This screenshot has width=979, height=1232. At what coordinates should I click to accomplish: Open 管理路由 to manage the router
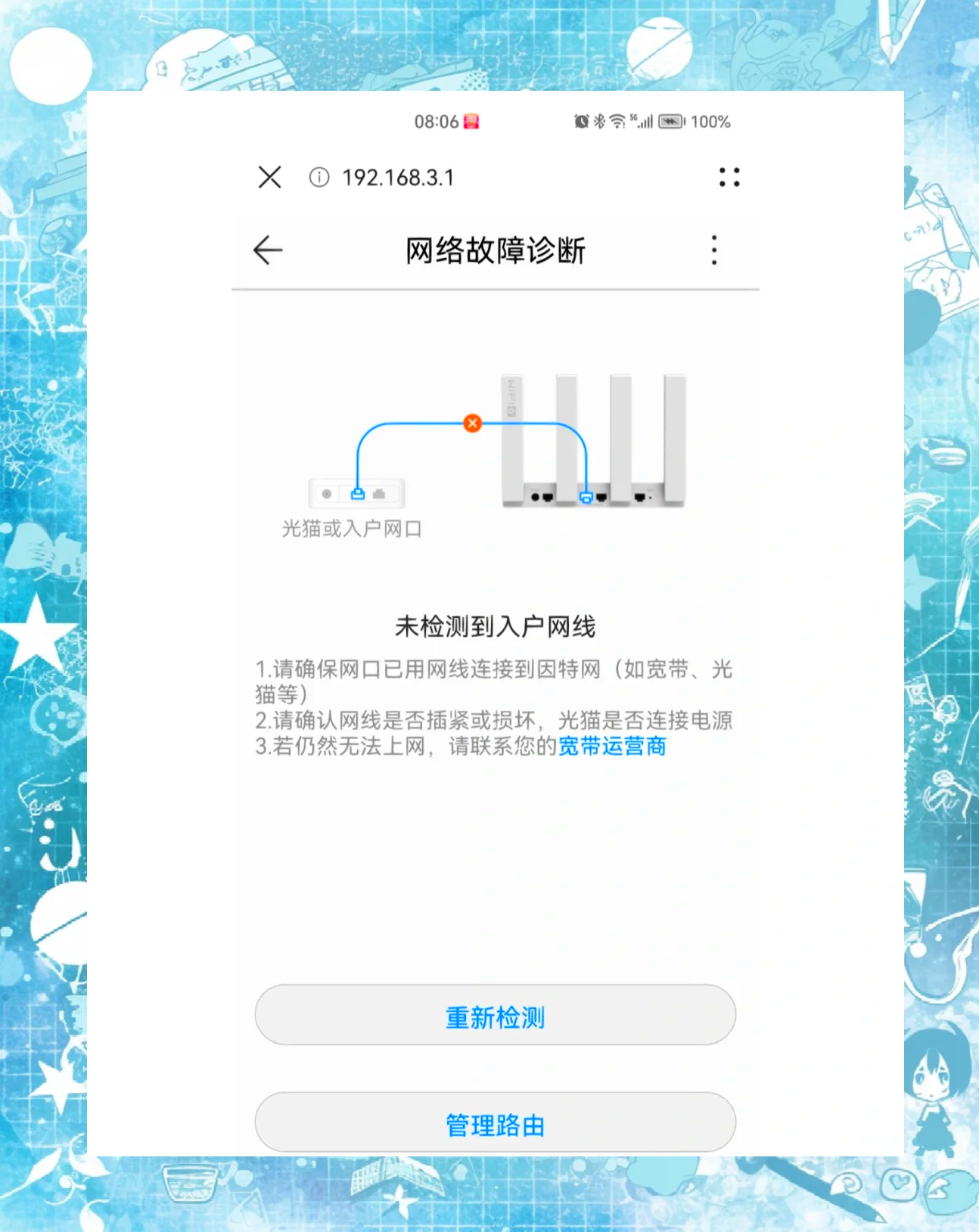tap(495, 1124)
